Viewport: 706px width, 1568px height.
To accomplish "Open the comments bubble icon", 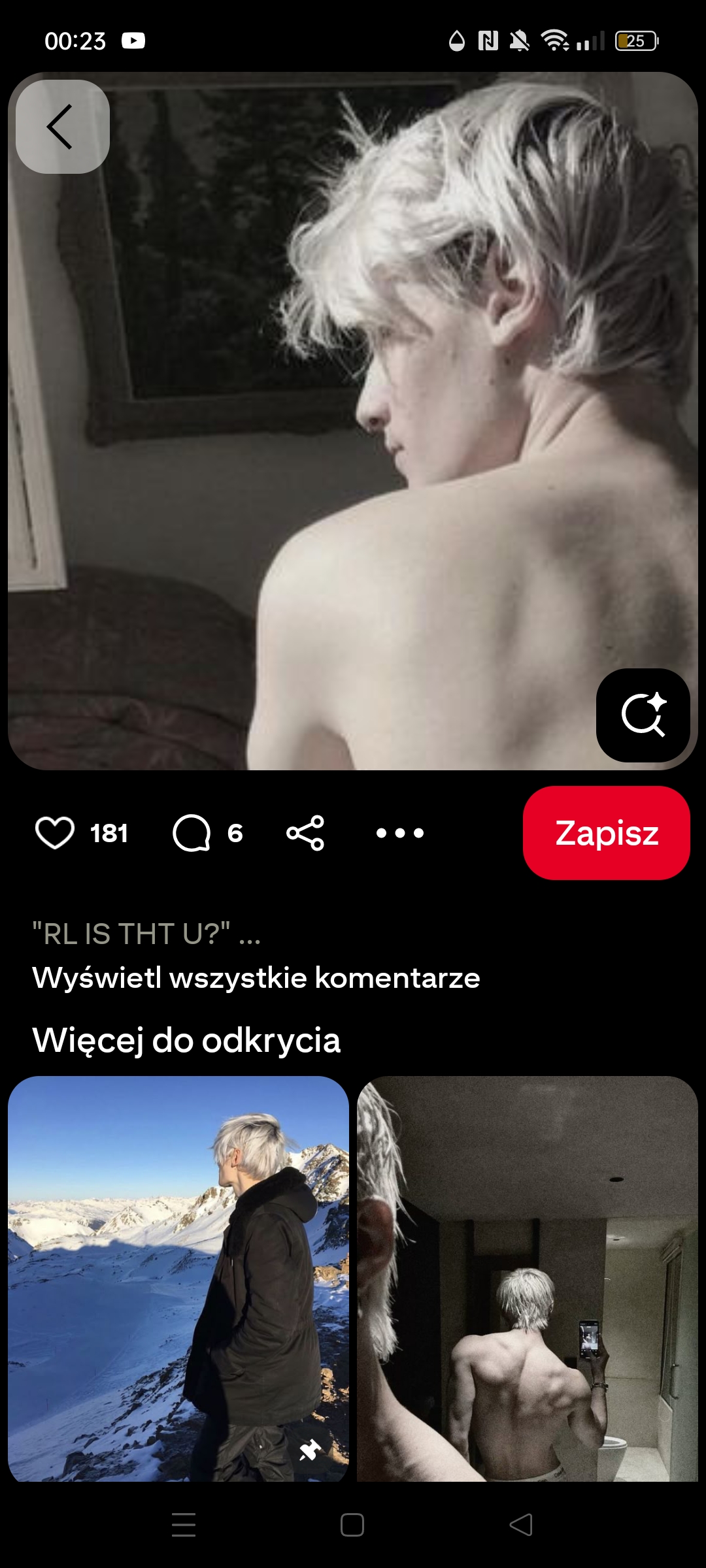I will click(x=191, y=833).
